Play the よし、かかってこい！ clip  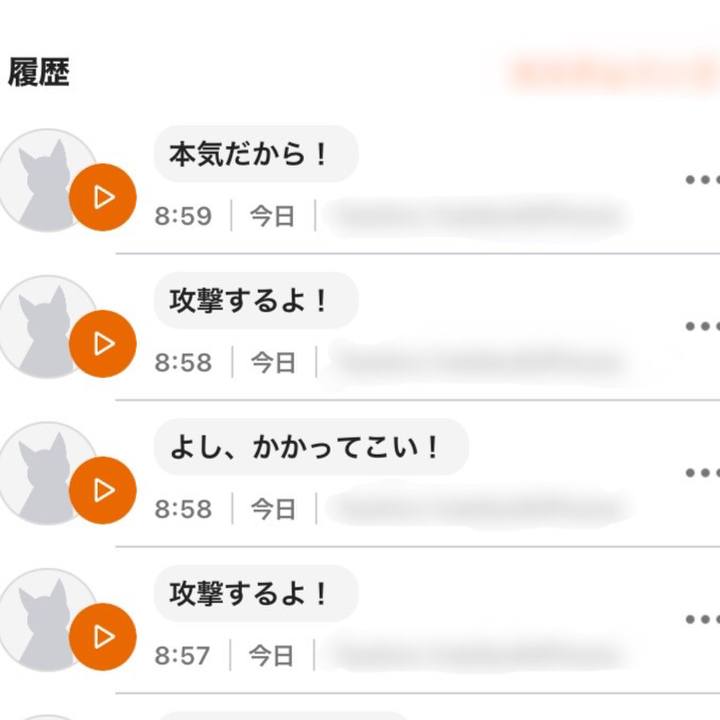pos(102,490)
